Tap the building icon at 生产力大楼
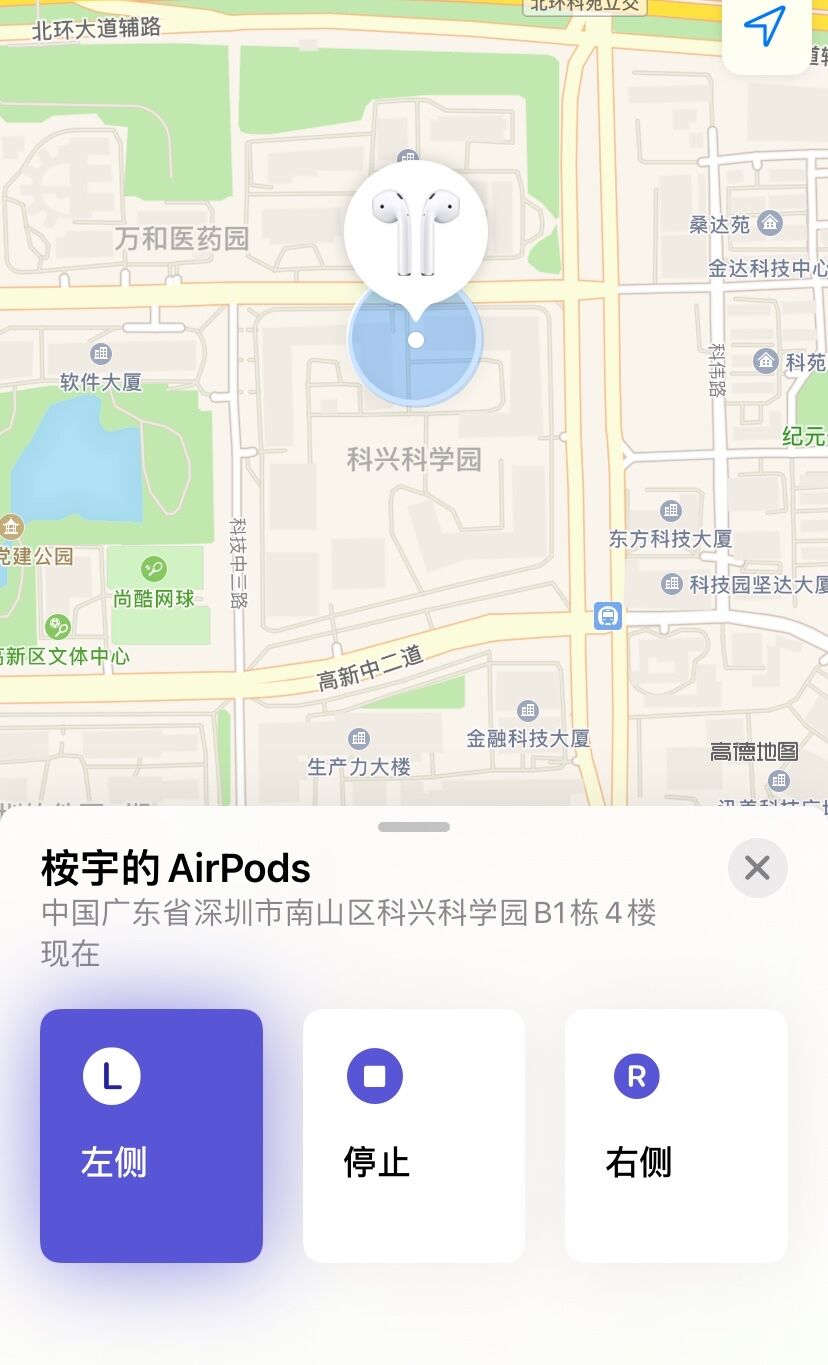The width and height of the screenshot is (828, 1365). [358, 738]
